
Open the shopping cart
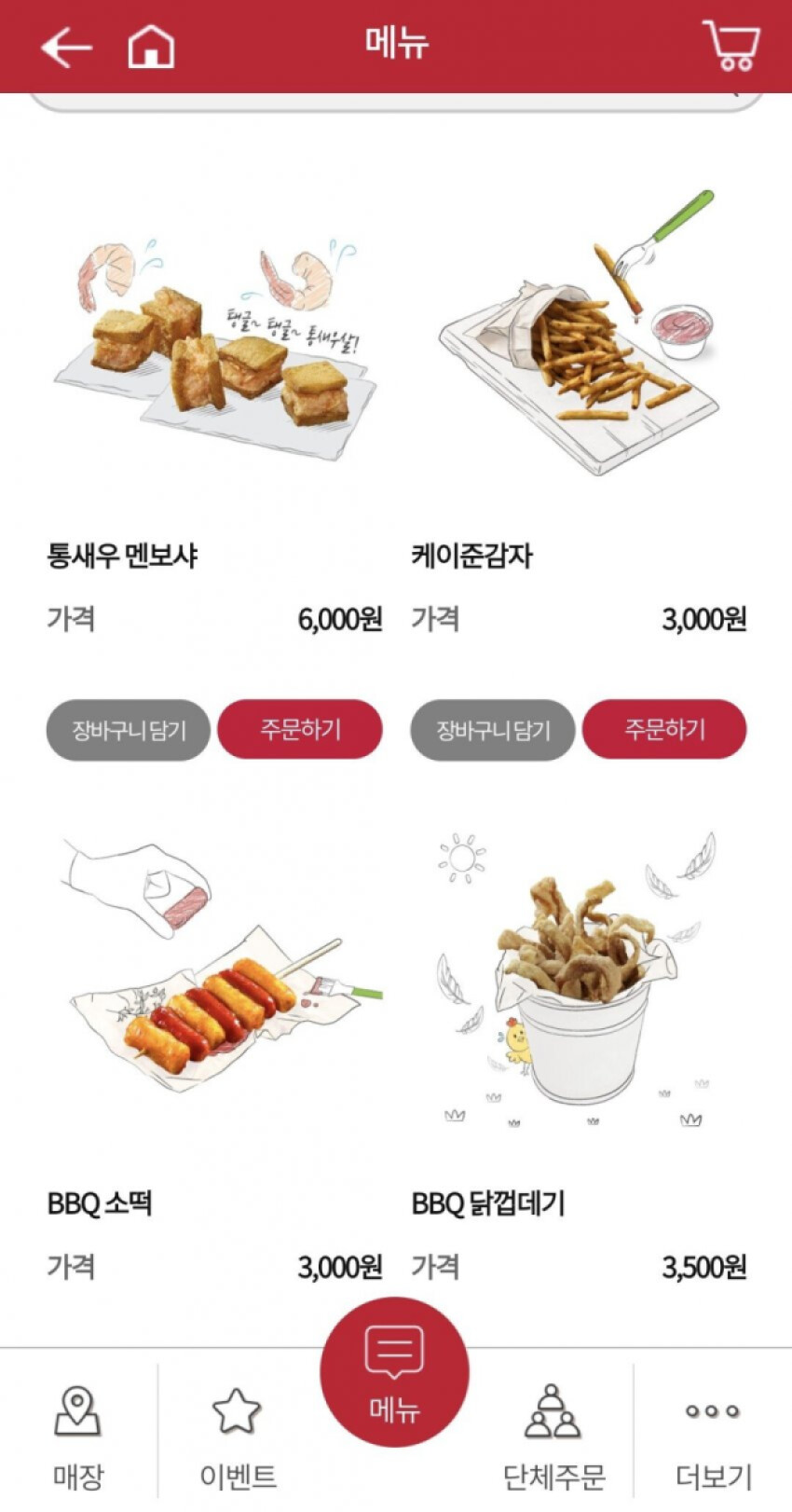731,46
